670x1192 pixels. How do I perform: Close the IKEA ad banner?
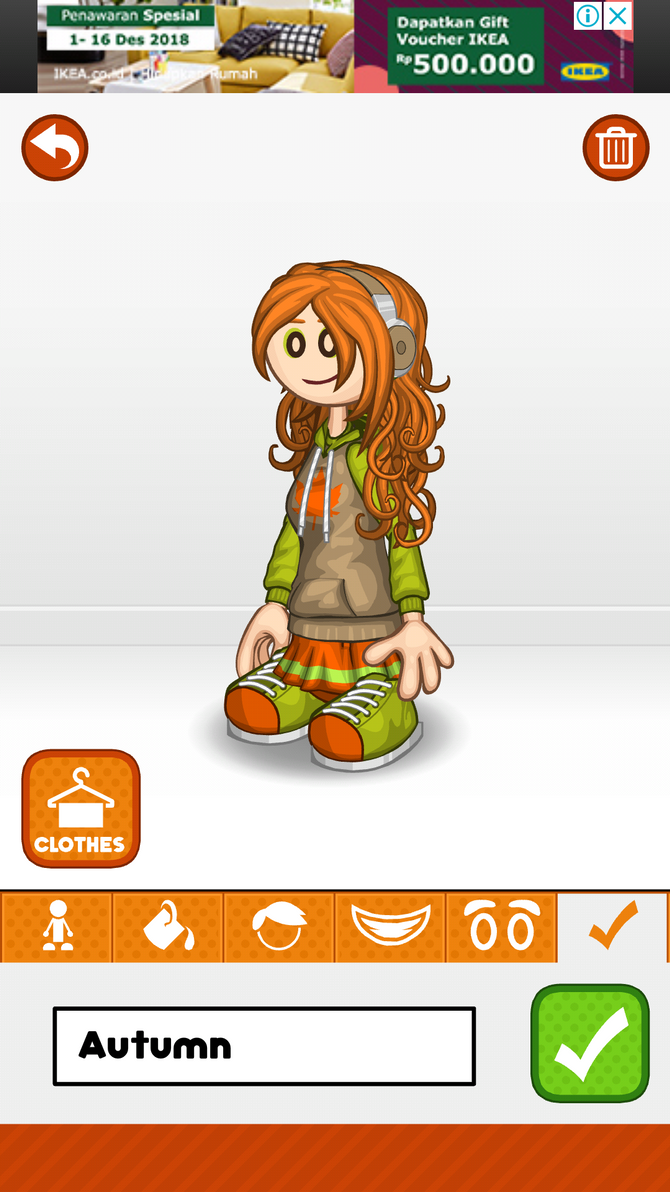tap(619, 15)
